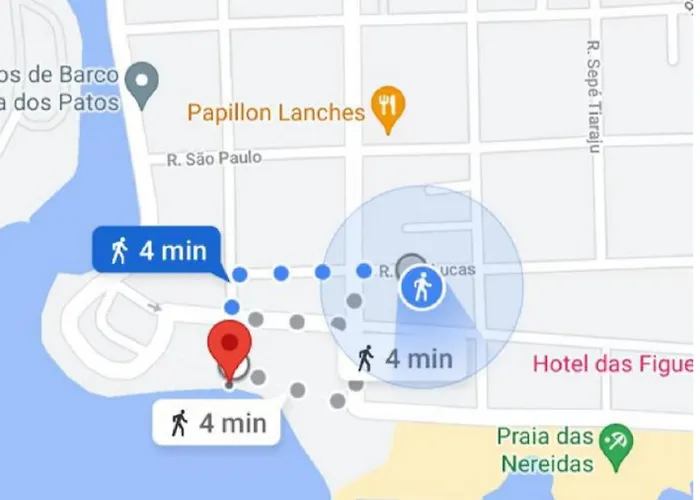Open the grey place pin near Patos
This screenshot has width=700, height=500.
click(147, 85)
